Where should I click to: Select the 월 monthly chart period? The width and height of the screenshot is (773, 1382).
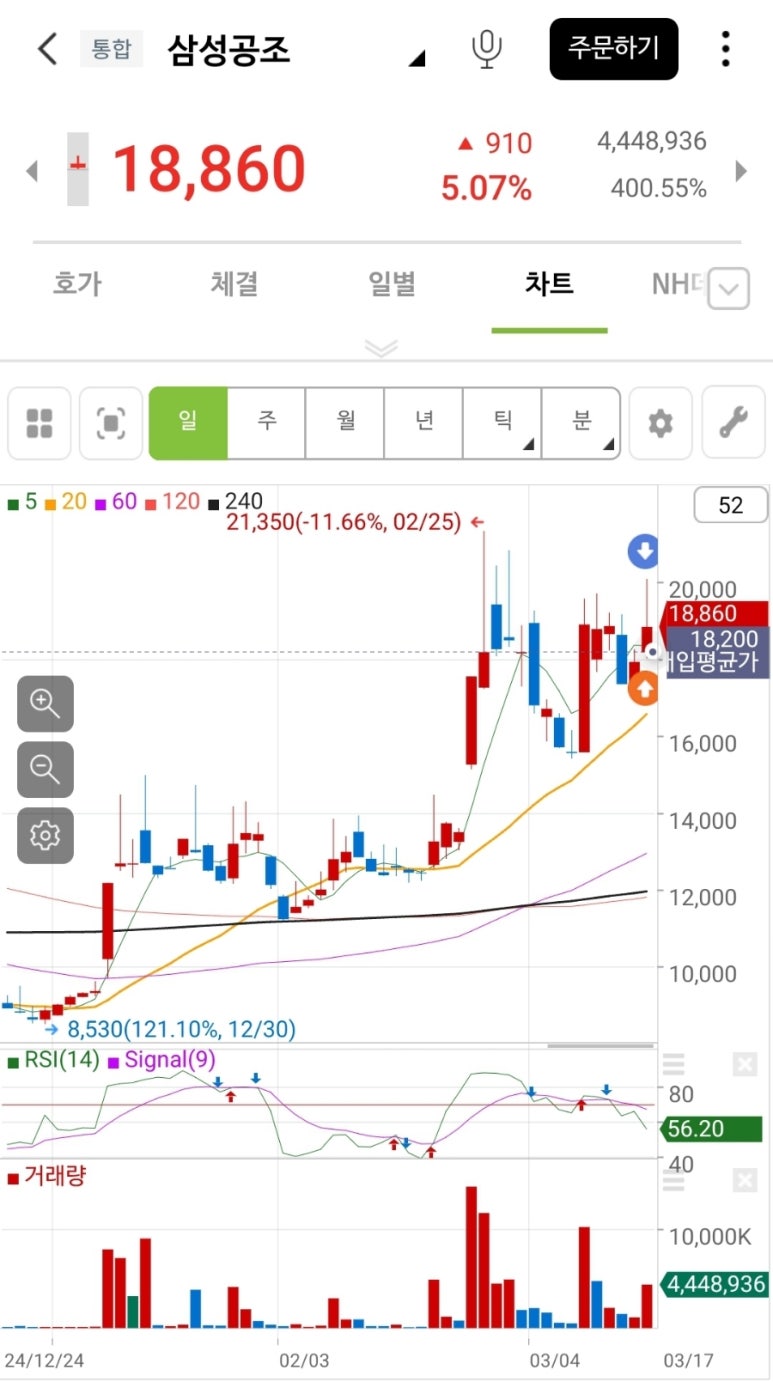[345, 423]
